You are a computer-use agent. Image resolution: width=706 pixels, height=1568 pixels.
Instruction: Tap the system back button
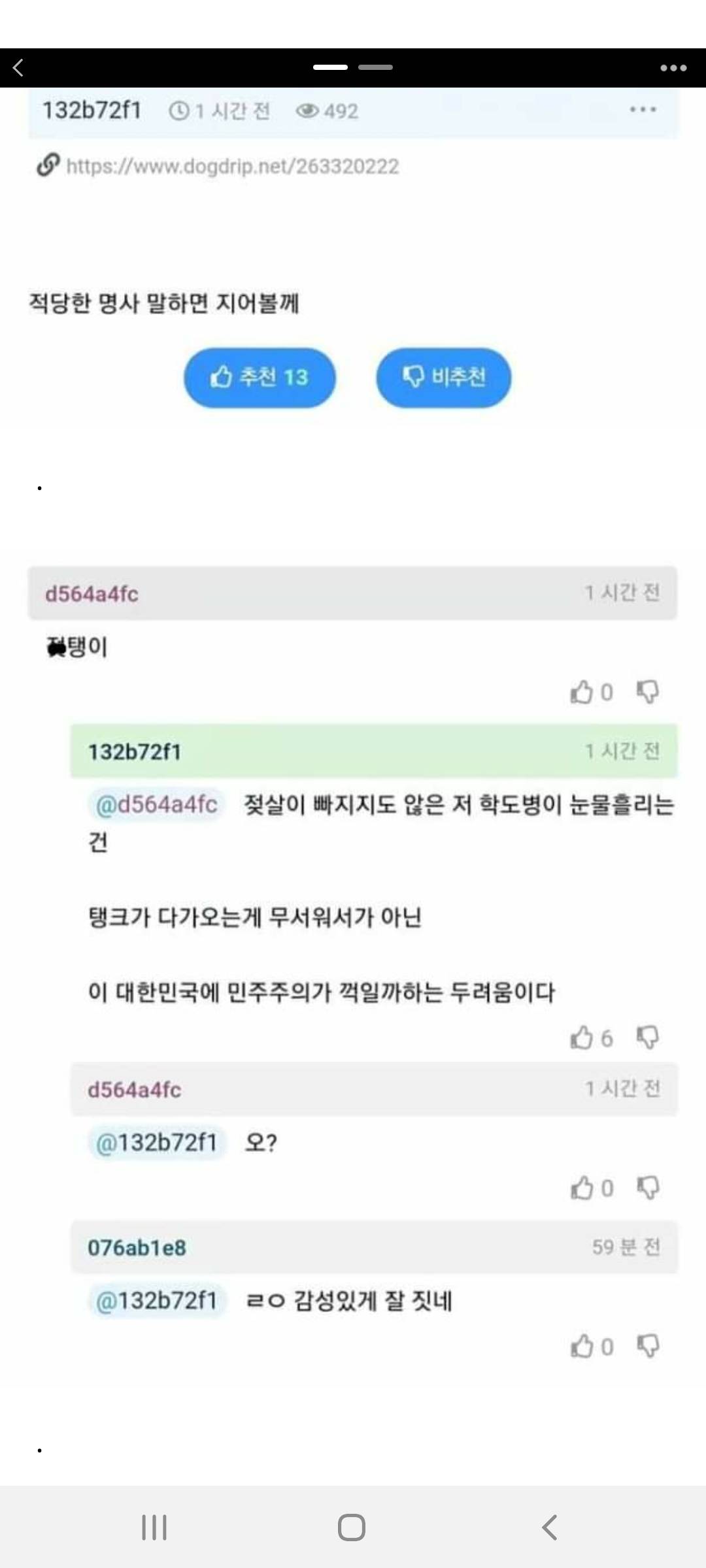pyautogui.click(x=550, y=1527)
